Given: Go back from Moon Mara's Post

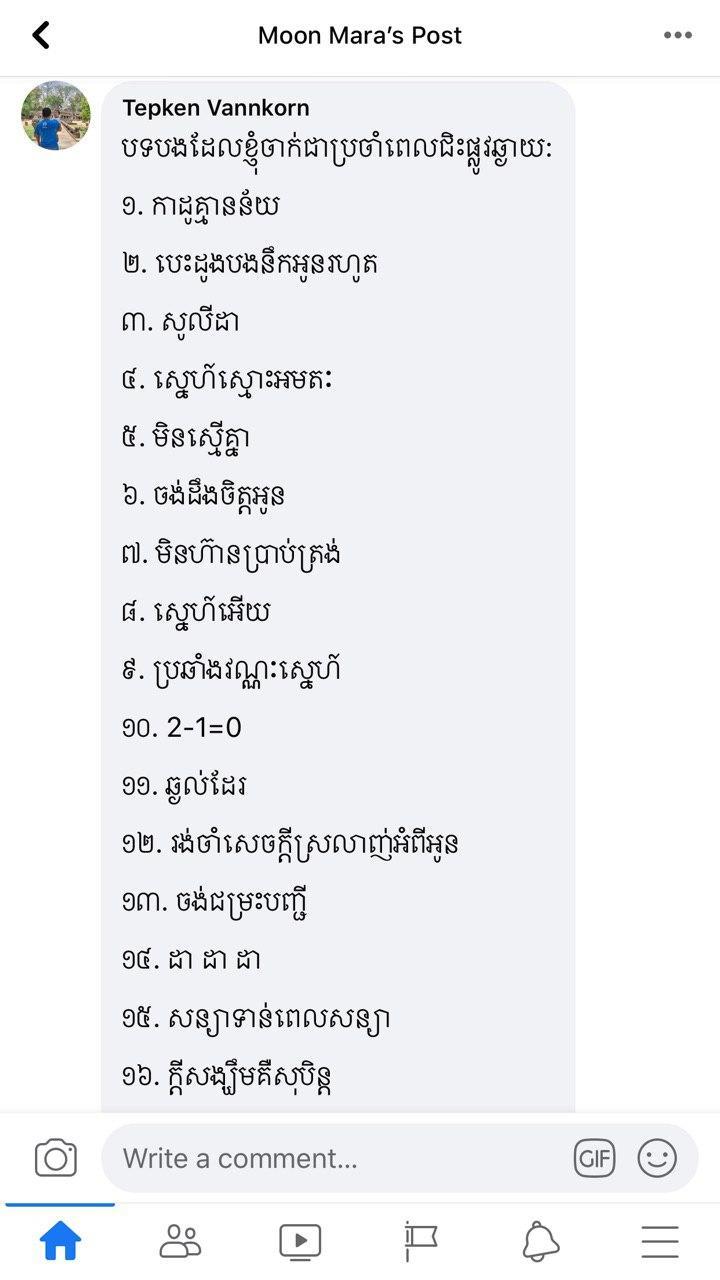Looking at the screenshot, I should click(x=40, y=35).
